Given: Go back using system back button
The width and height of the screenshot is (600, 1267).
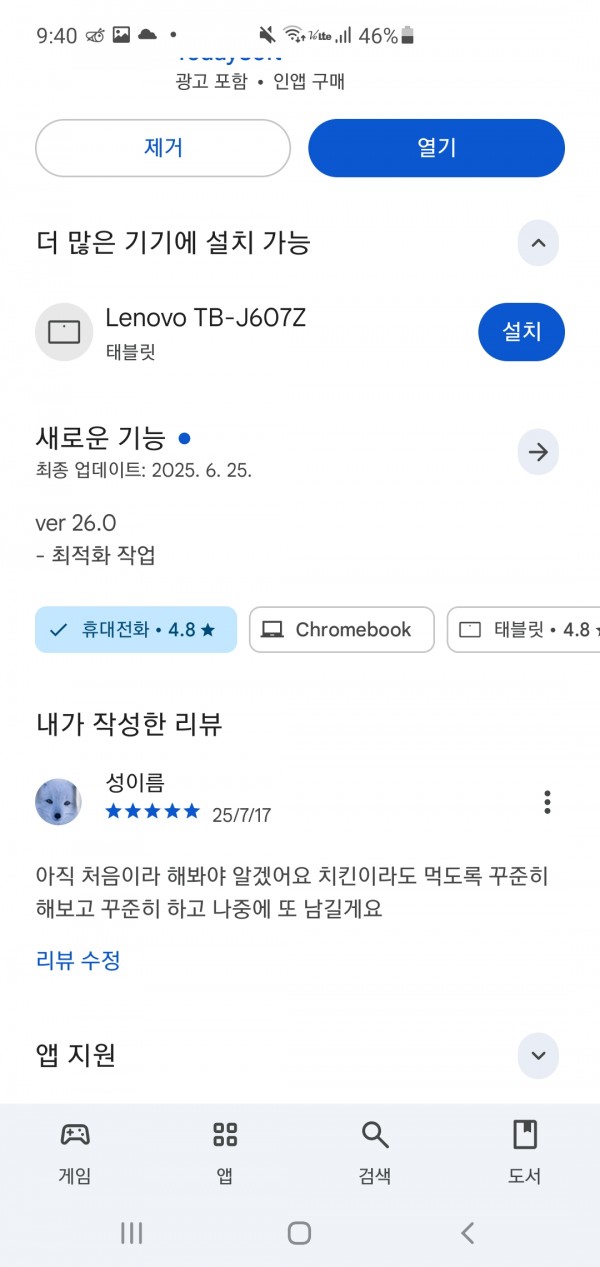Looking at the screenshot, I should pos(467,1233).
